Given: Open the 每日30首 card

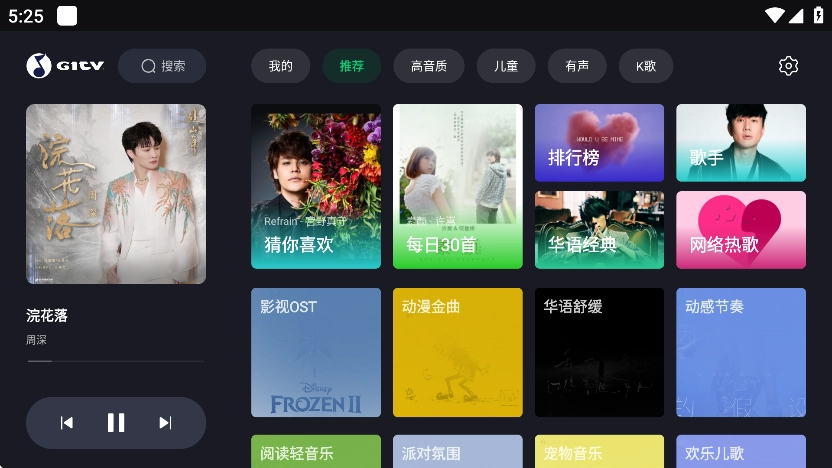Looking at the screenshot, I should click(457, 187).
